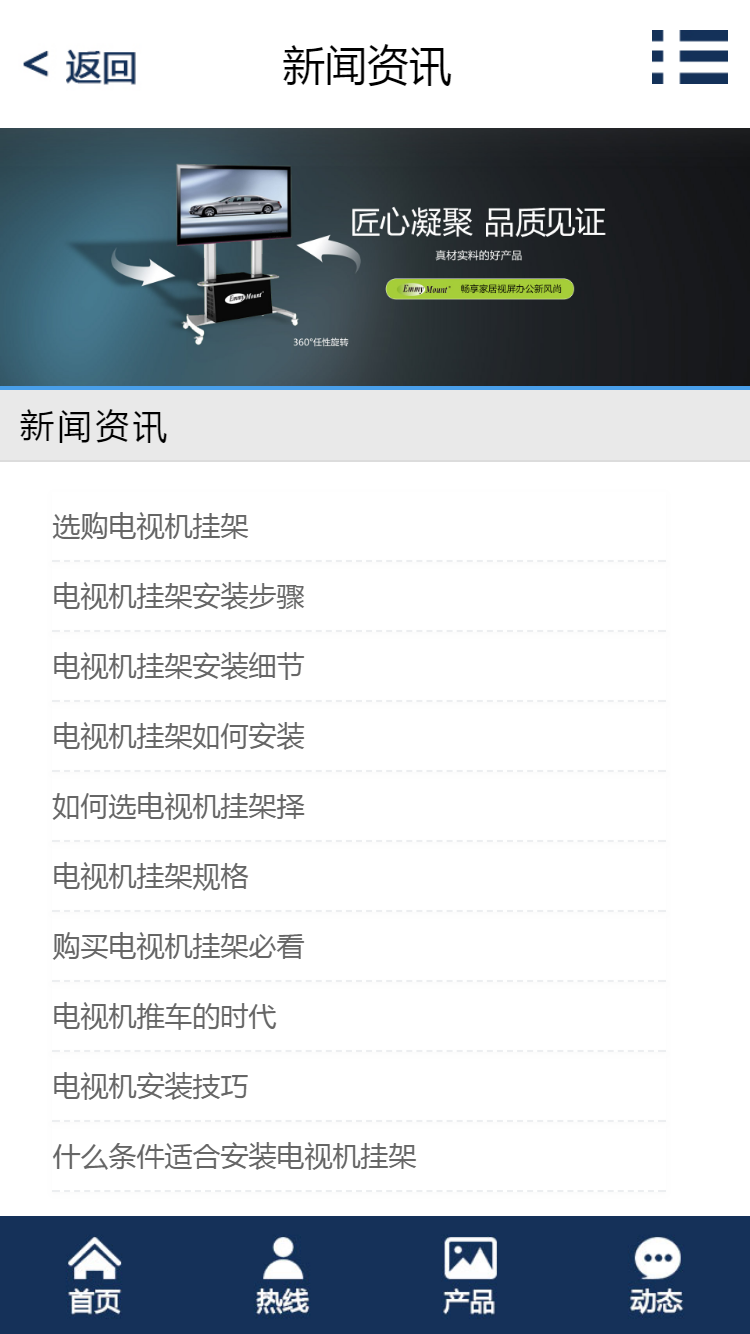Open the 动态 updates tab

[656, 1275]
